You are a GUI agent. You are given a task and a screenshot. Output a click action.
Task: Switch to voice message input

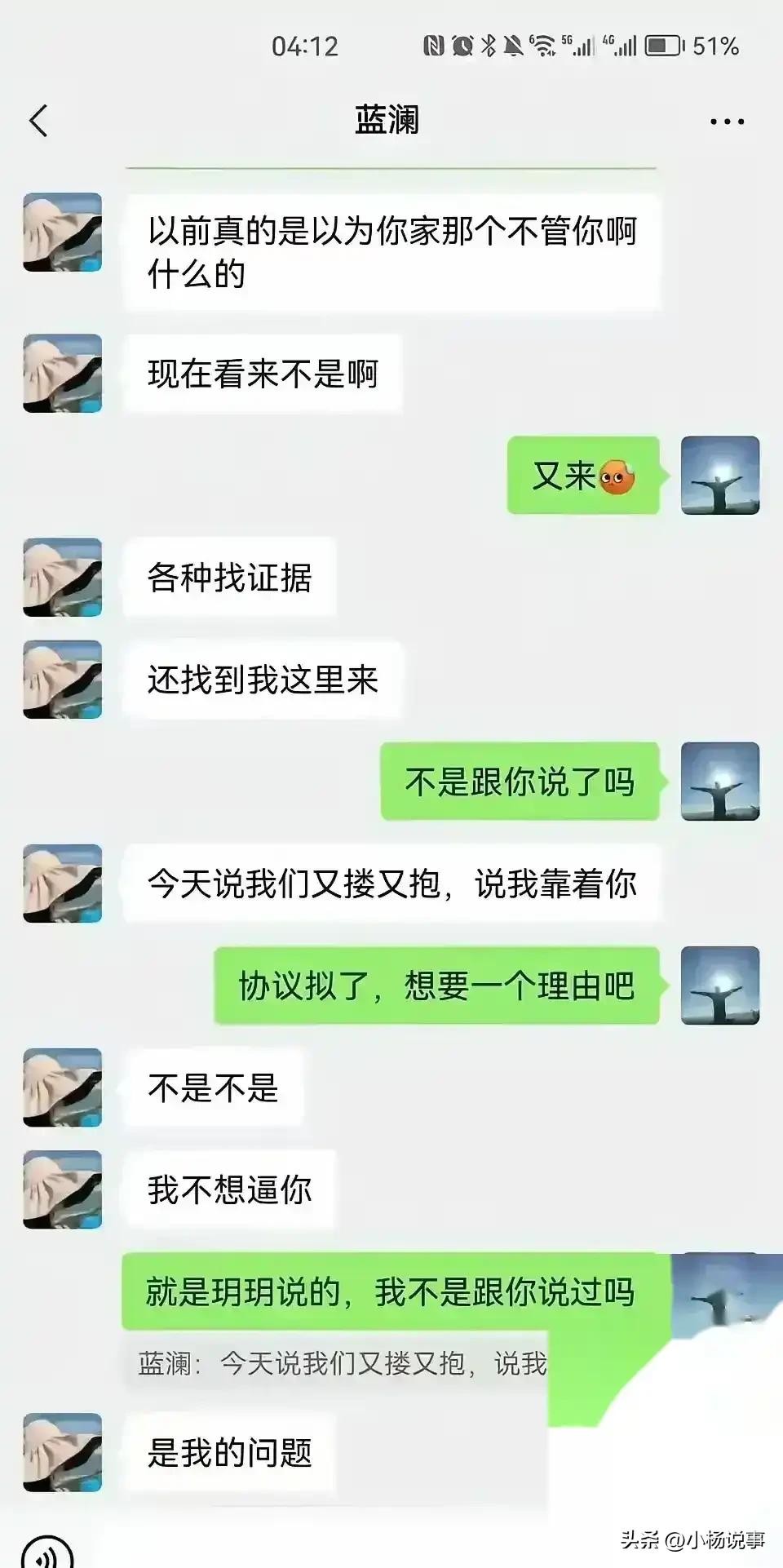click(47, 1554)
